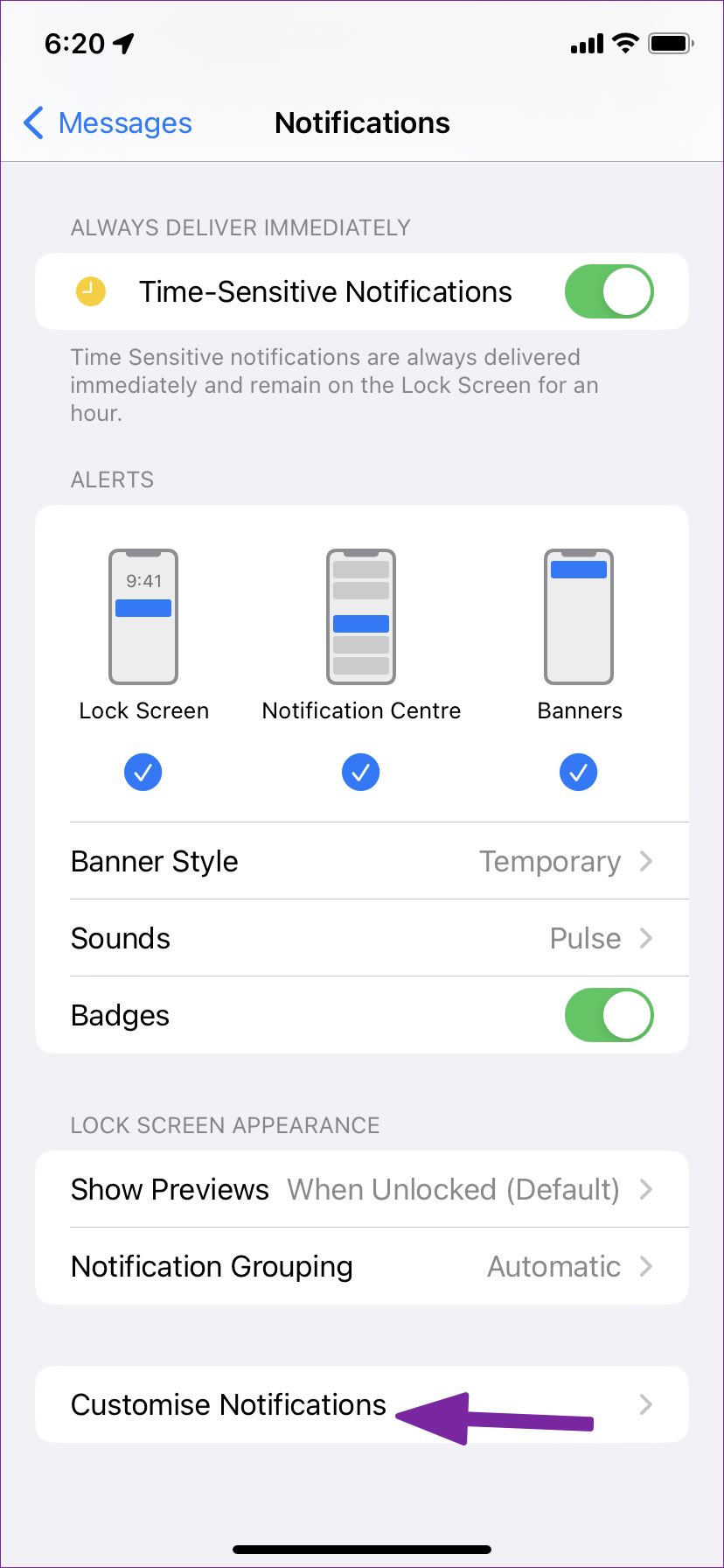Open Sounds settings
Image resolution: width=724 pixels, height=1568 pixels.
tap(362, 938)
